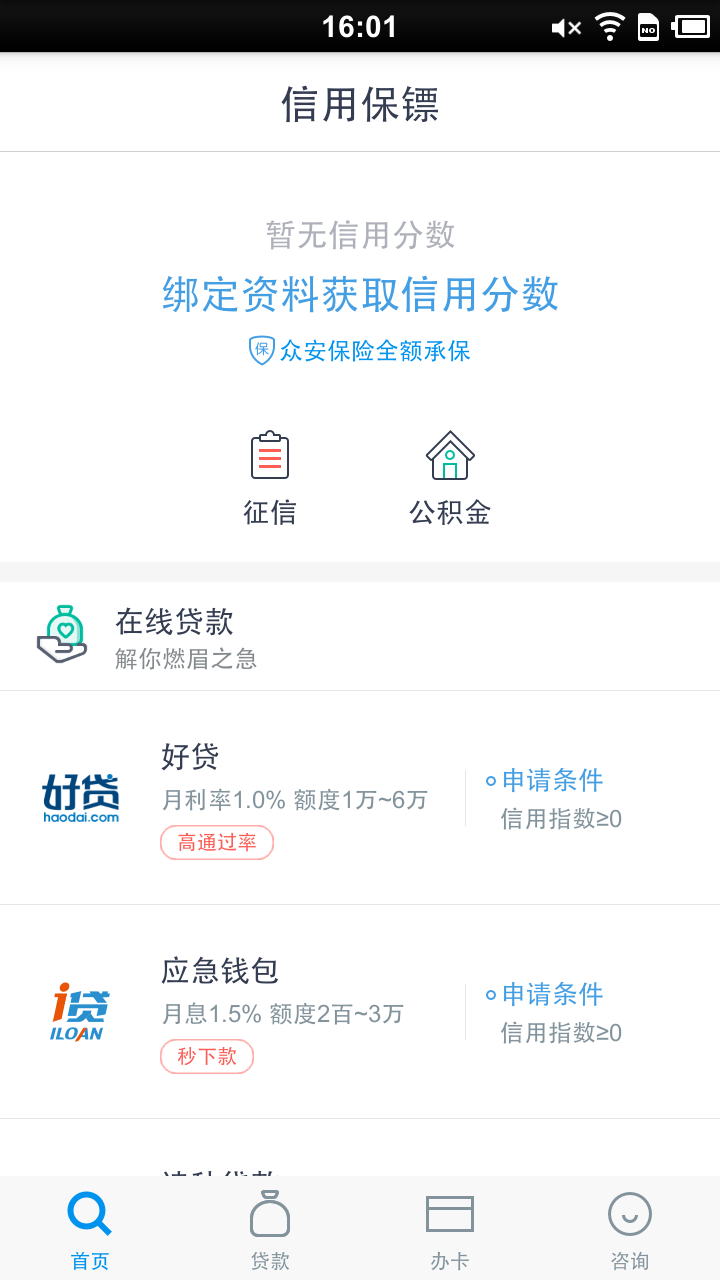Tap the 高通过率 tag on 好贷
The image size is (720, 1280).
click(216, 843)
